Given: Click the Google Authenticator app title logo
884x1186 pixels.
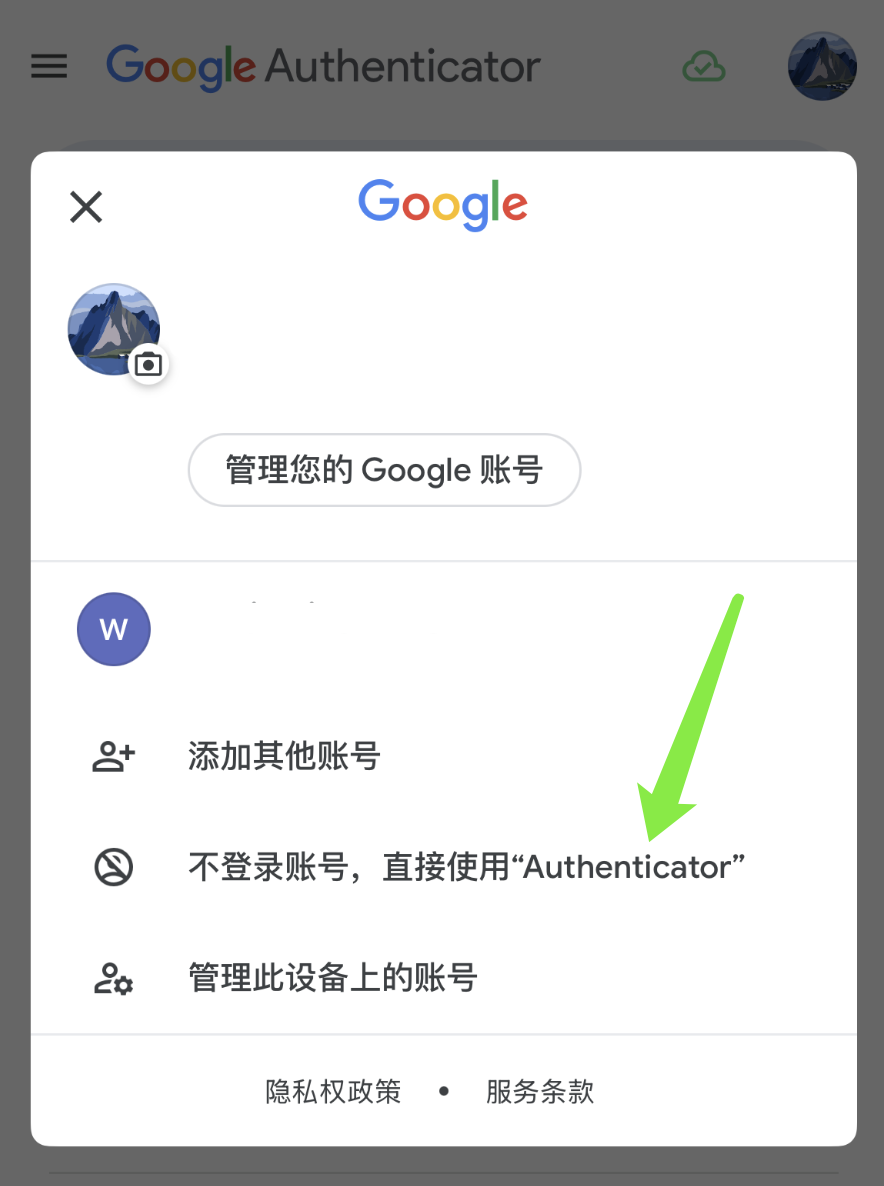Looking at the screenshot, I should (x=322, y=66).
